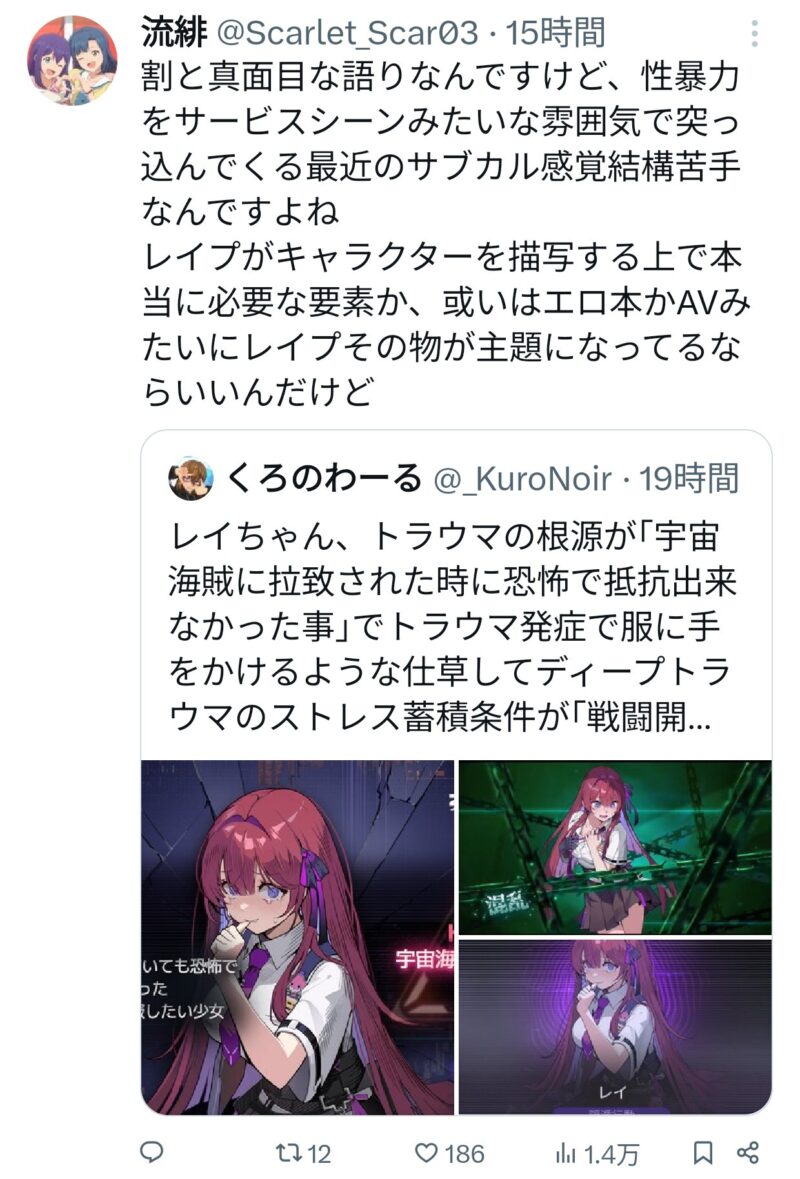View post analytics showing 1.4万 views

(598, 1153)
